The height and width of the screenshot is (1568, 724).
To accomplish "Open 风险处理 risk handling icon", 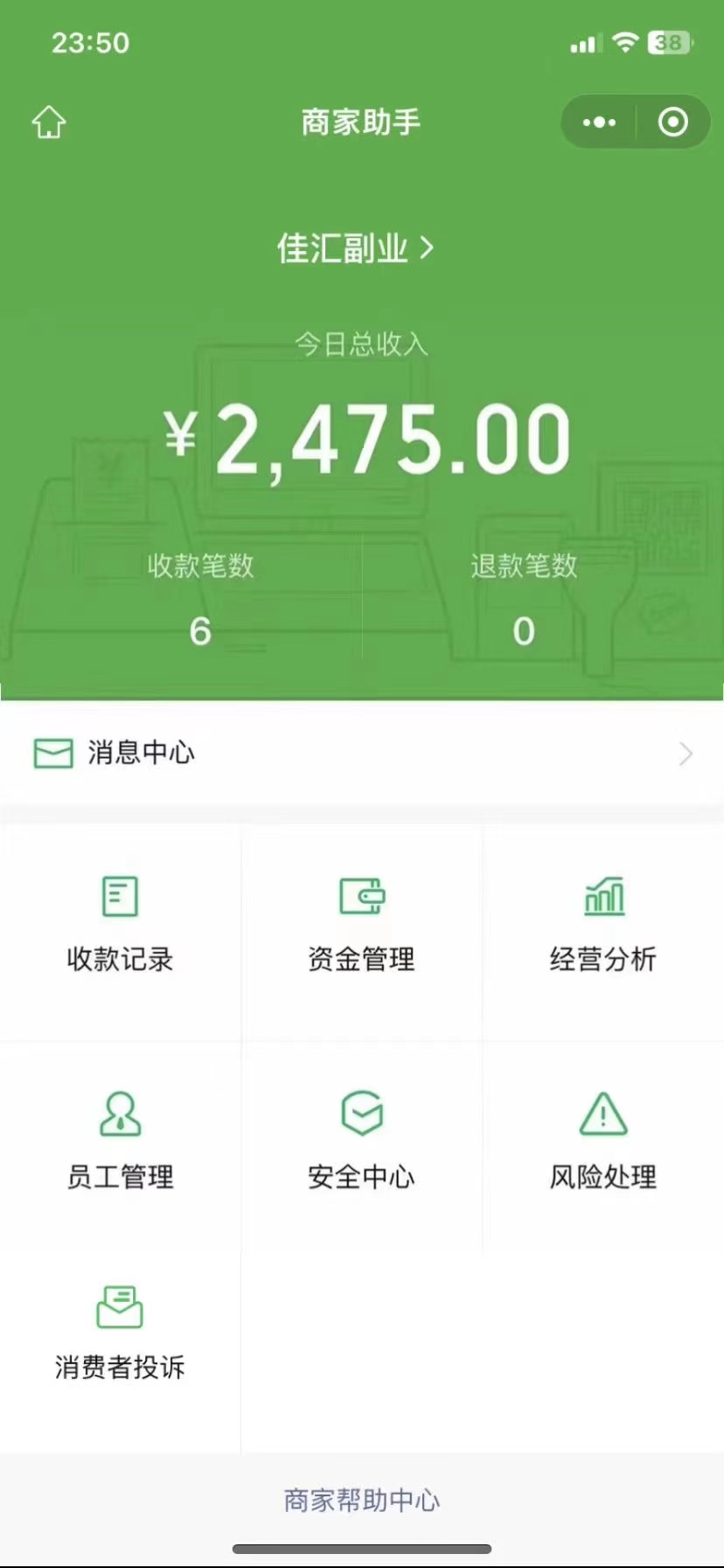I will tap(603, 1114).
